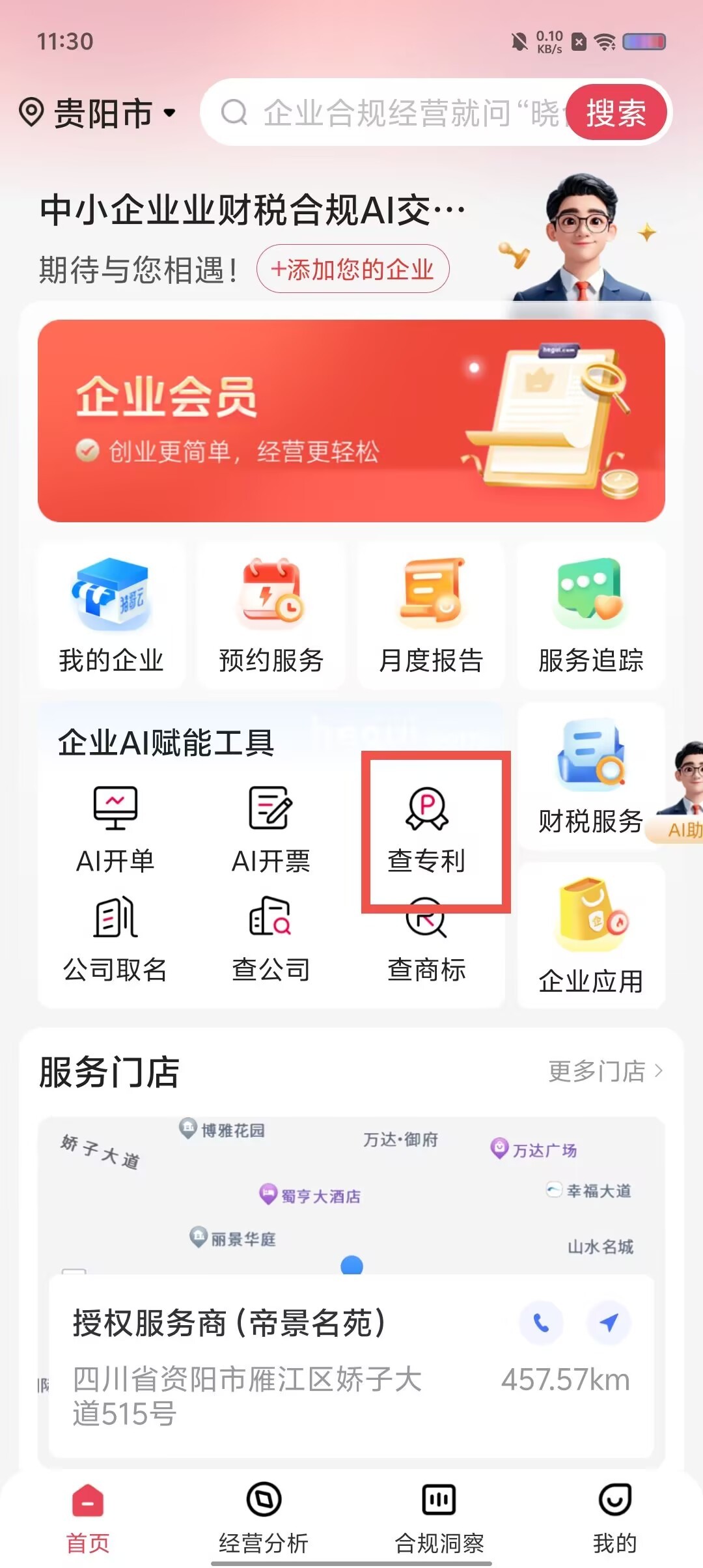
Task: Open 预约服务 appointment service
Action: 271,615
